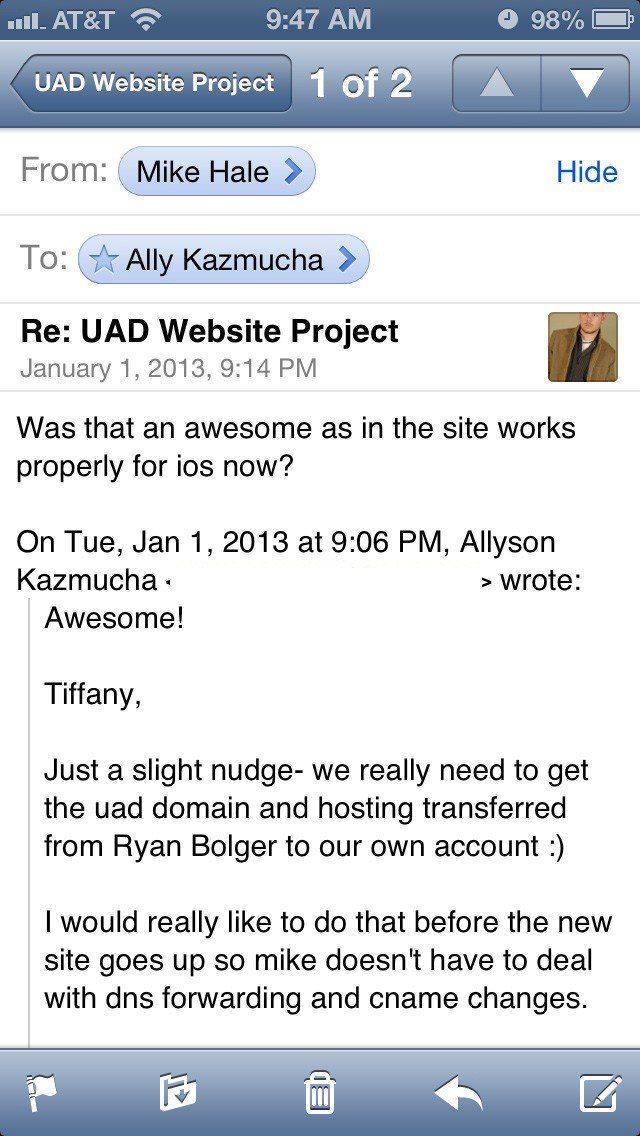Show the previous message with up arrow
This screenshot has height=1136, width=640.
[x=497, y=83]
